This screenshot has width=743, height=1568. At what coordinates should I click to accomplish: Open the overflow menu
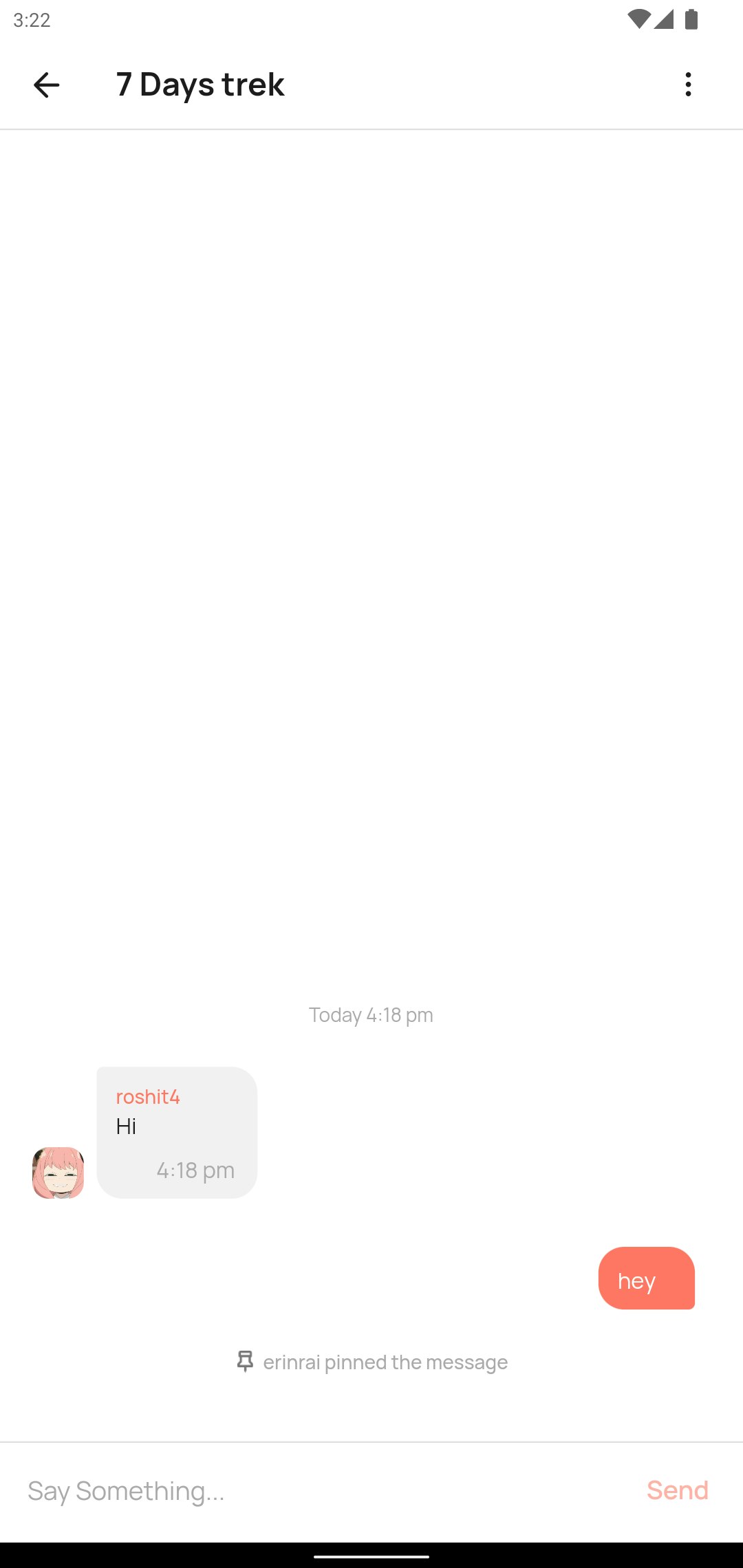(x=688, y=85)
